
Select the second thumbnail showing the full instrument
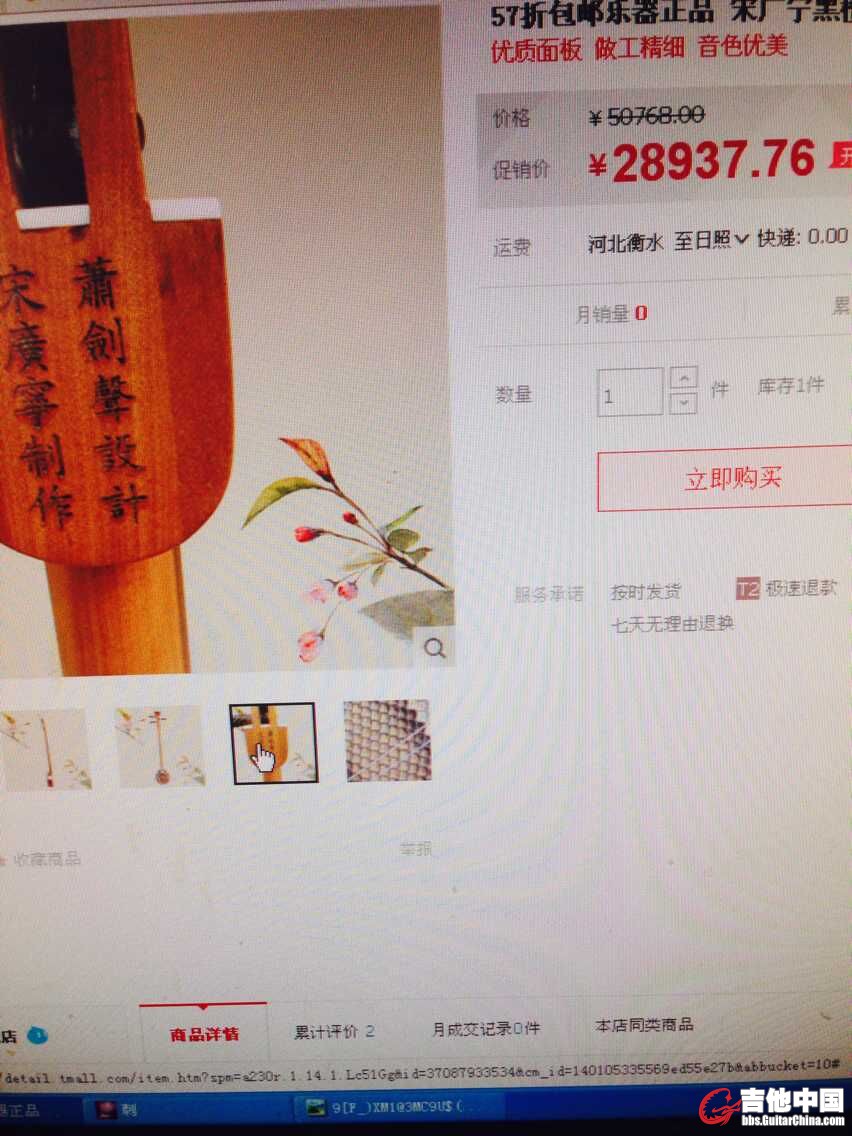[x=160, y=745]
